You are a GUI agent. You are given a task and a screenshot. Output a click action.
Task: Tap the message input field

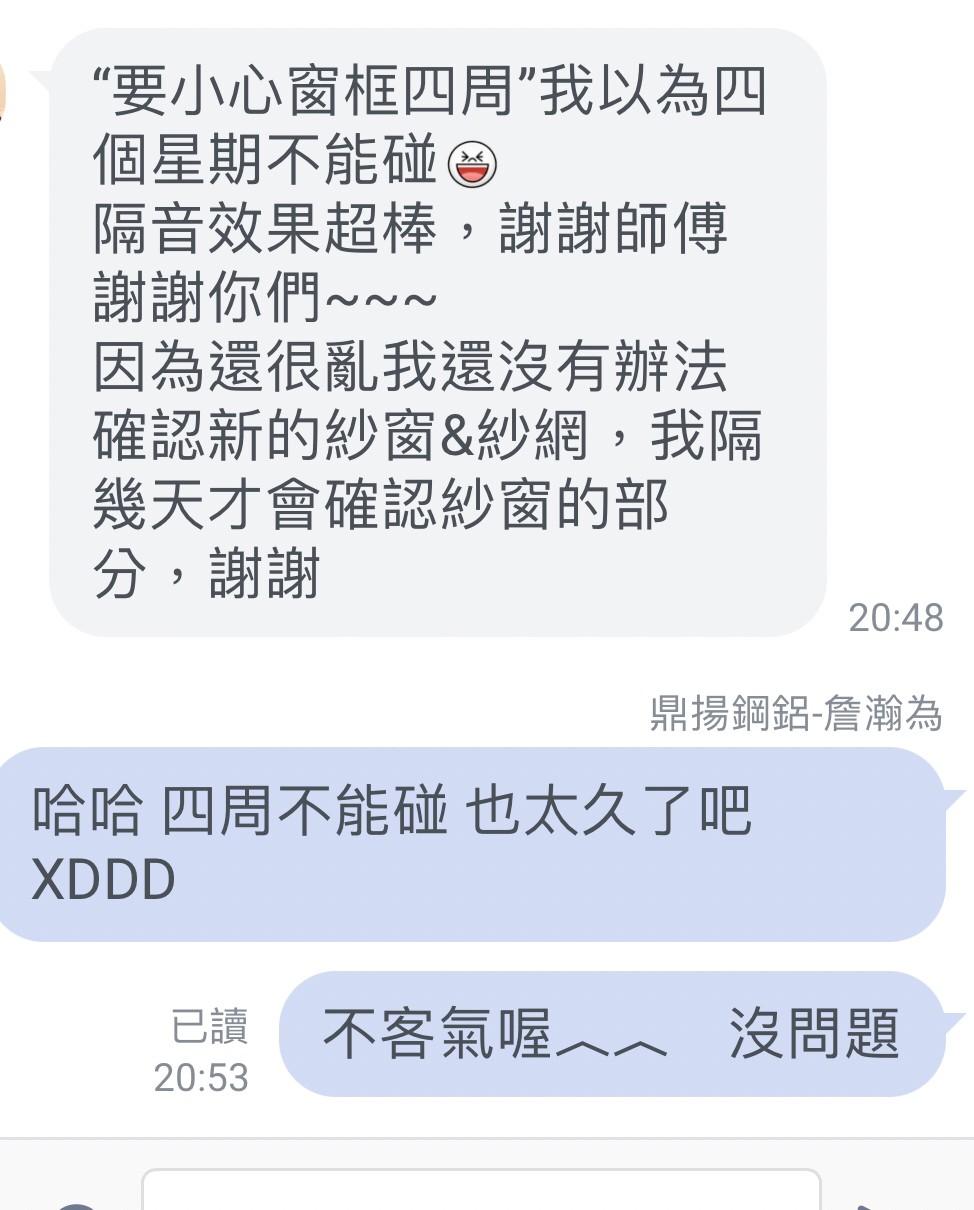click(481, 1191)
